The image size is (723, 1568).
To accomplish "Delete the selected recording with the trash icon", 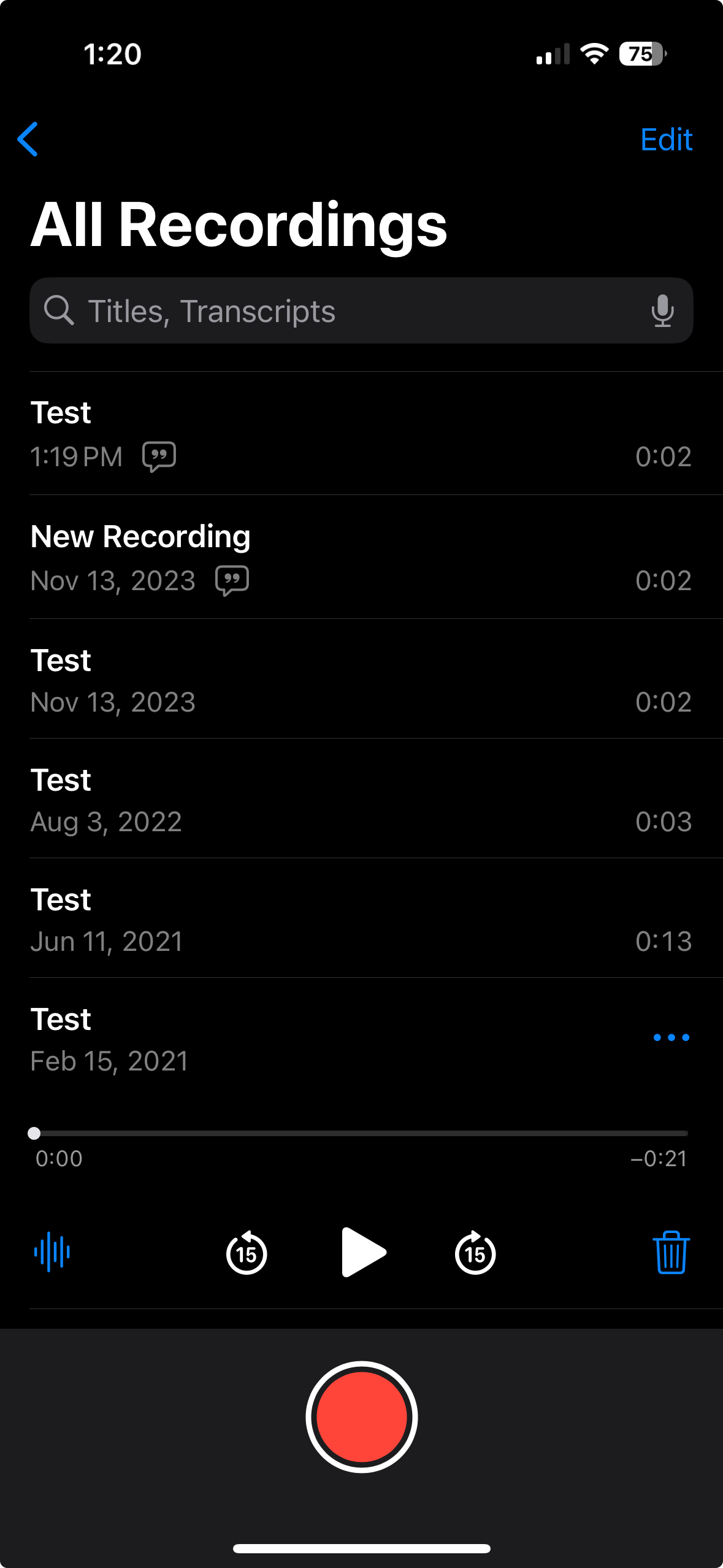I will pos(671,1252).
